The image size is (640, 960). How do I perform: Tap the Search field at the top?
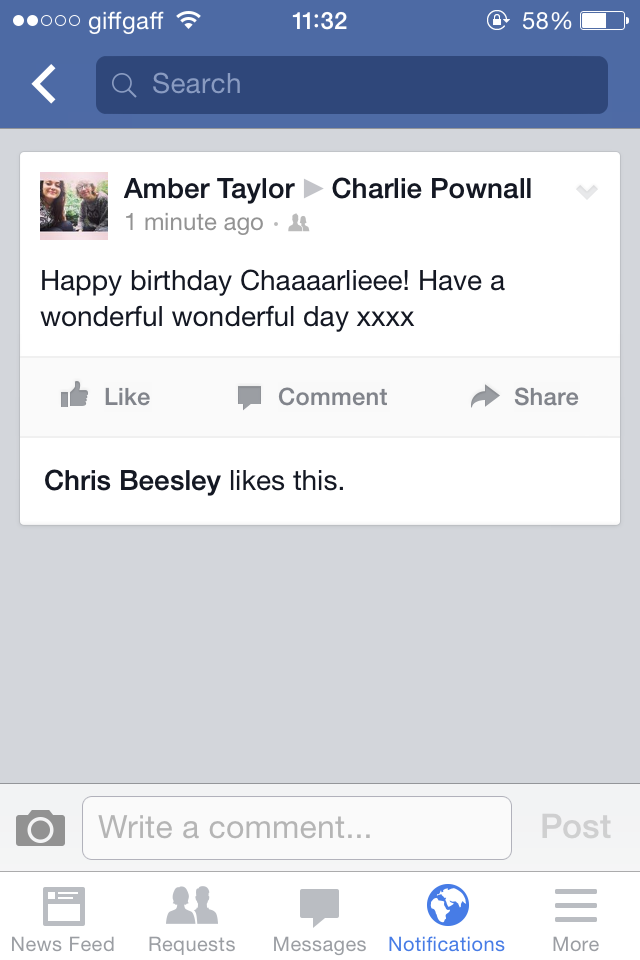pyautogui.click(x=351, y=85)
